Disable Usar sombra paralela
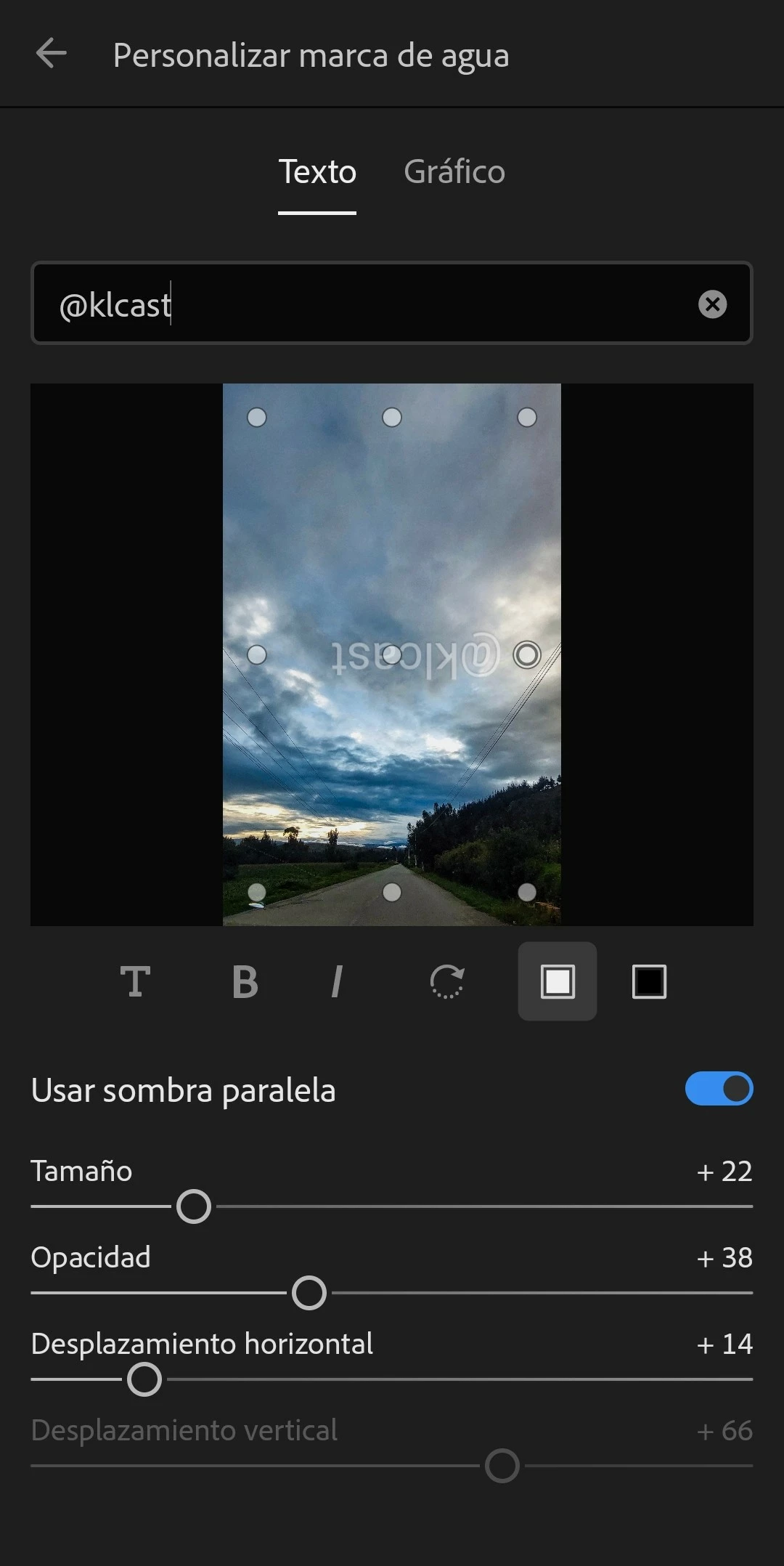 click(x=719, y=1089)
